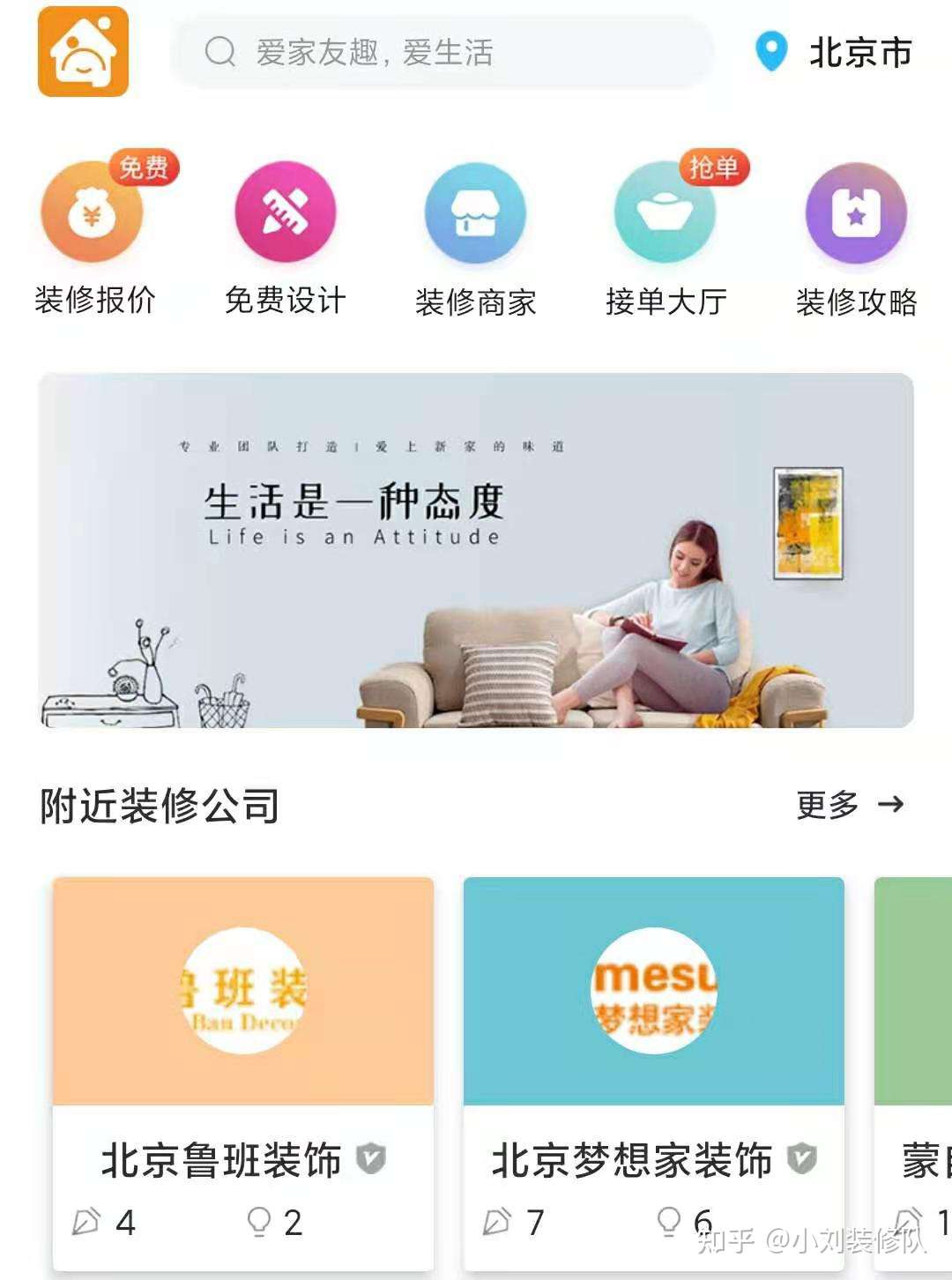Open the 北京梦想家装饰 company card
This screenshot has height=1280, width=952.
point(653,1071)
